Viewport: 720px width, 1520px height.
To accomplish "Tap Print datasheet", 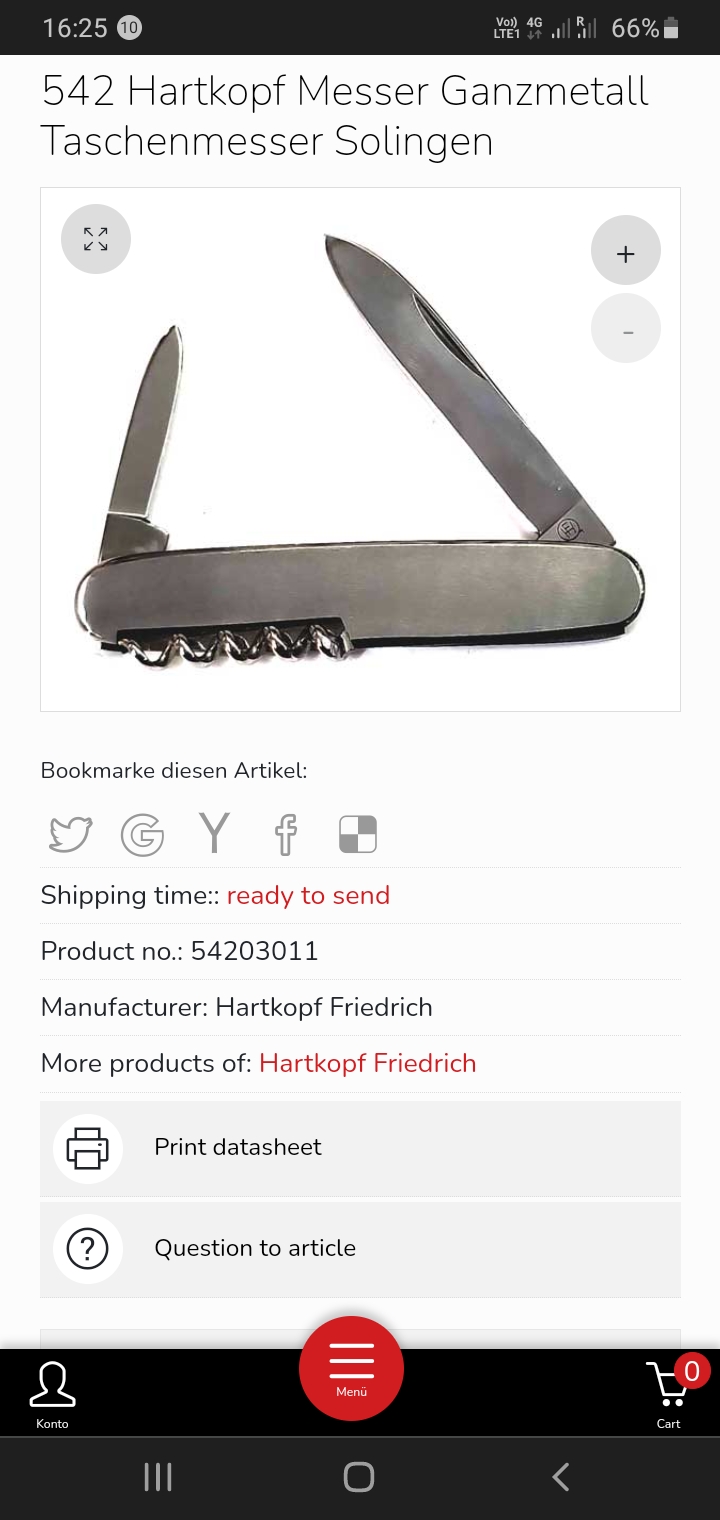I will tap(360, 1148).
